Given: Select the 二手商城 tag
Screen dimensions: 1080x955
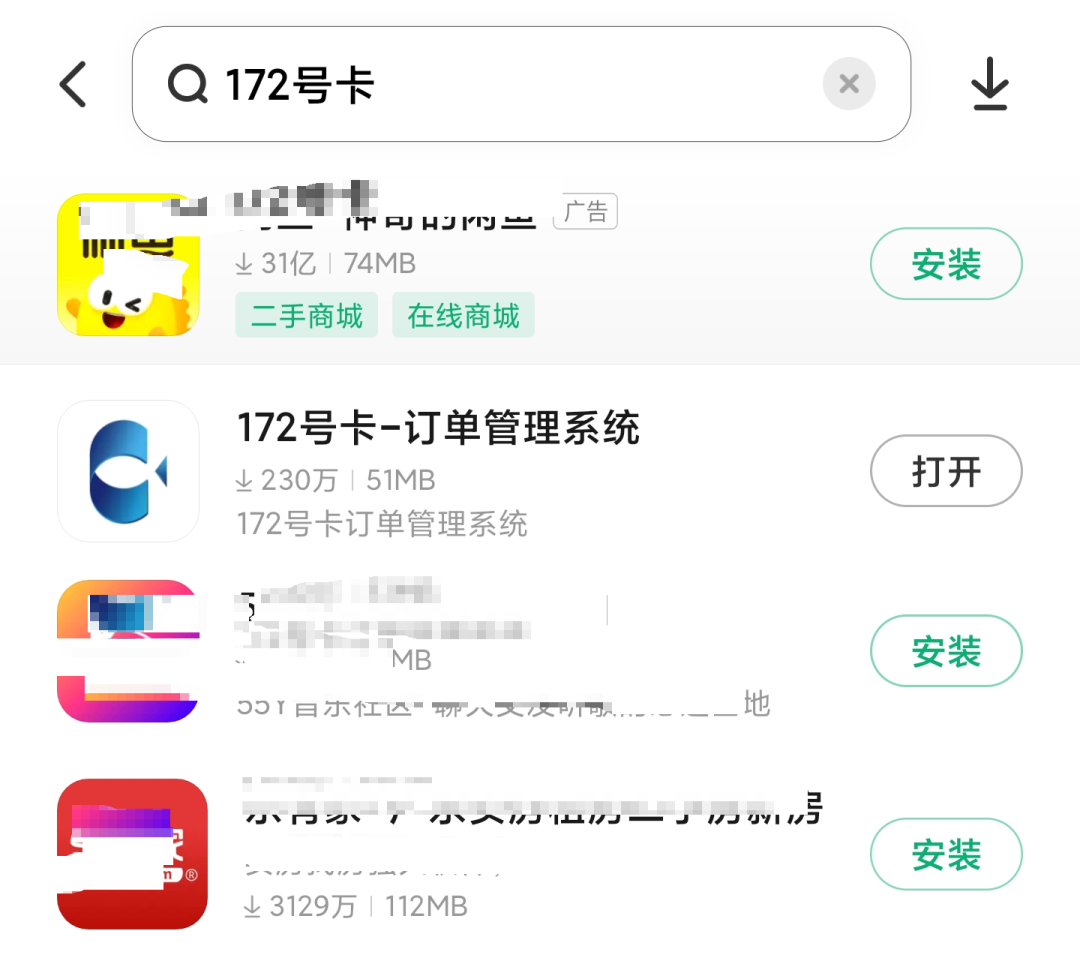Looking at the screenshot, I should 306,316.
